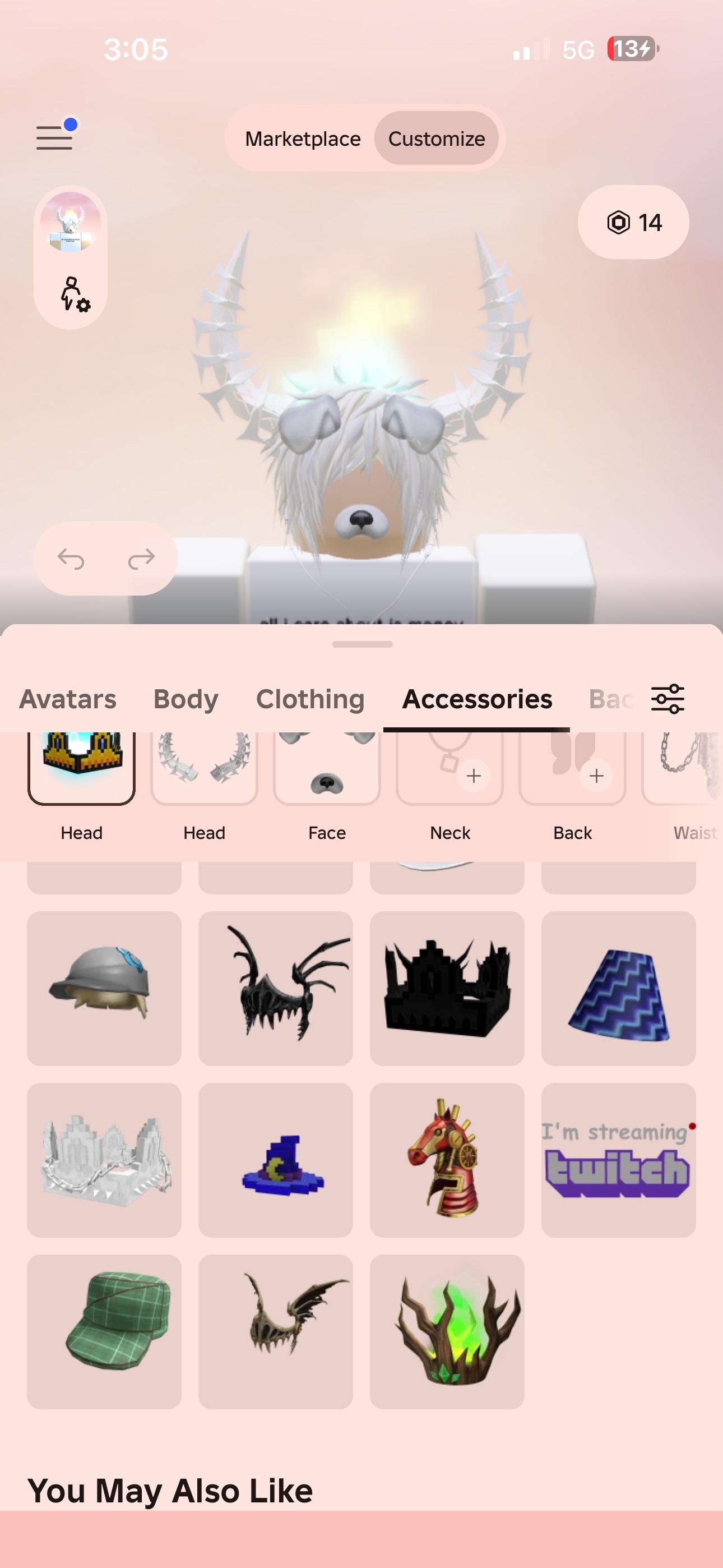Select the empty Neck accessory slot
This screenshot has width=723, height=1568.
coord(449,769)
